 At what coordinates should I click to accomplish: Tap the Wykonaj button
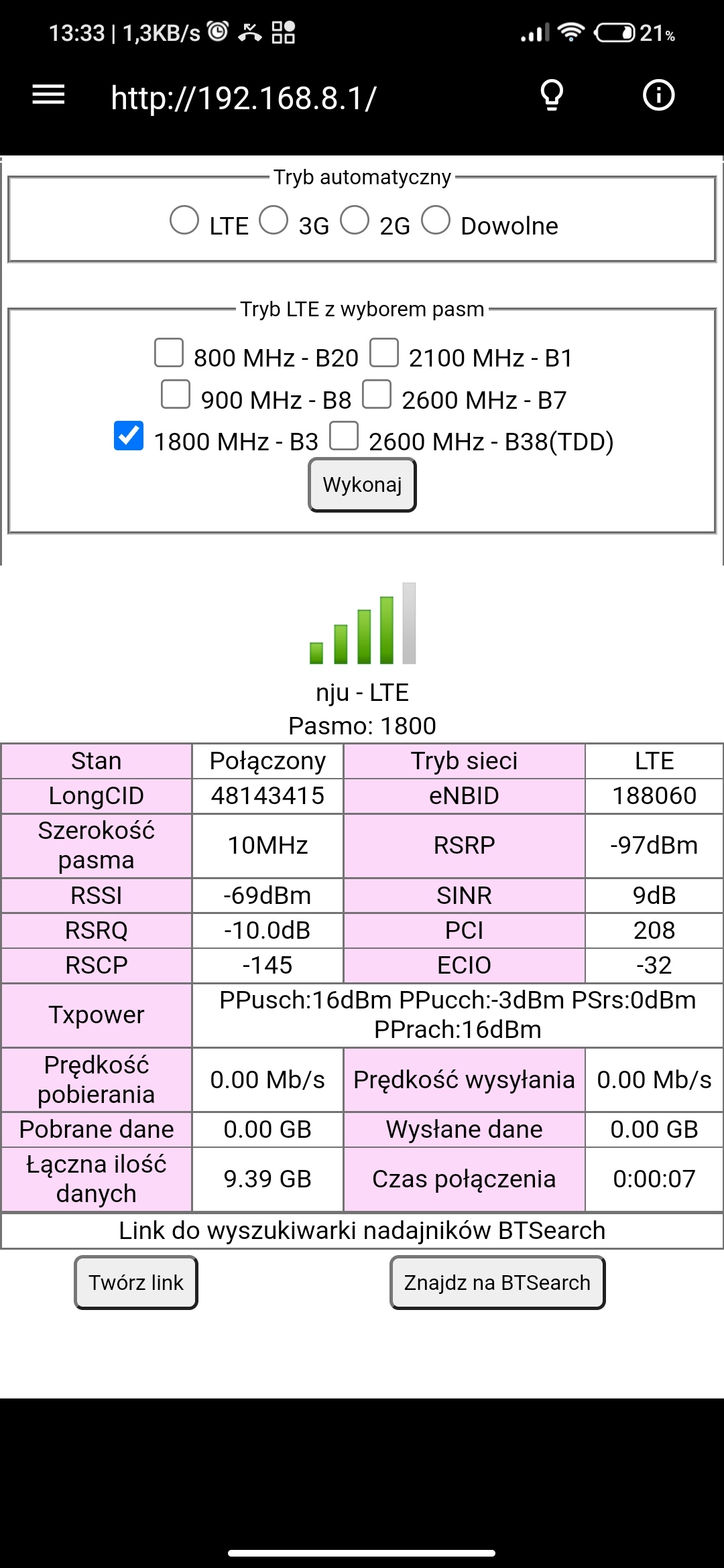[362, 484]
